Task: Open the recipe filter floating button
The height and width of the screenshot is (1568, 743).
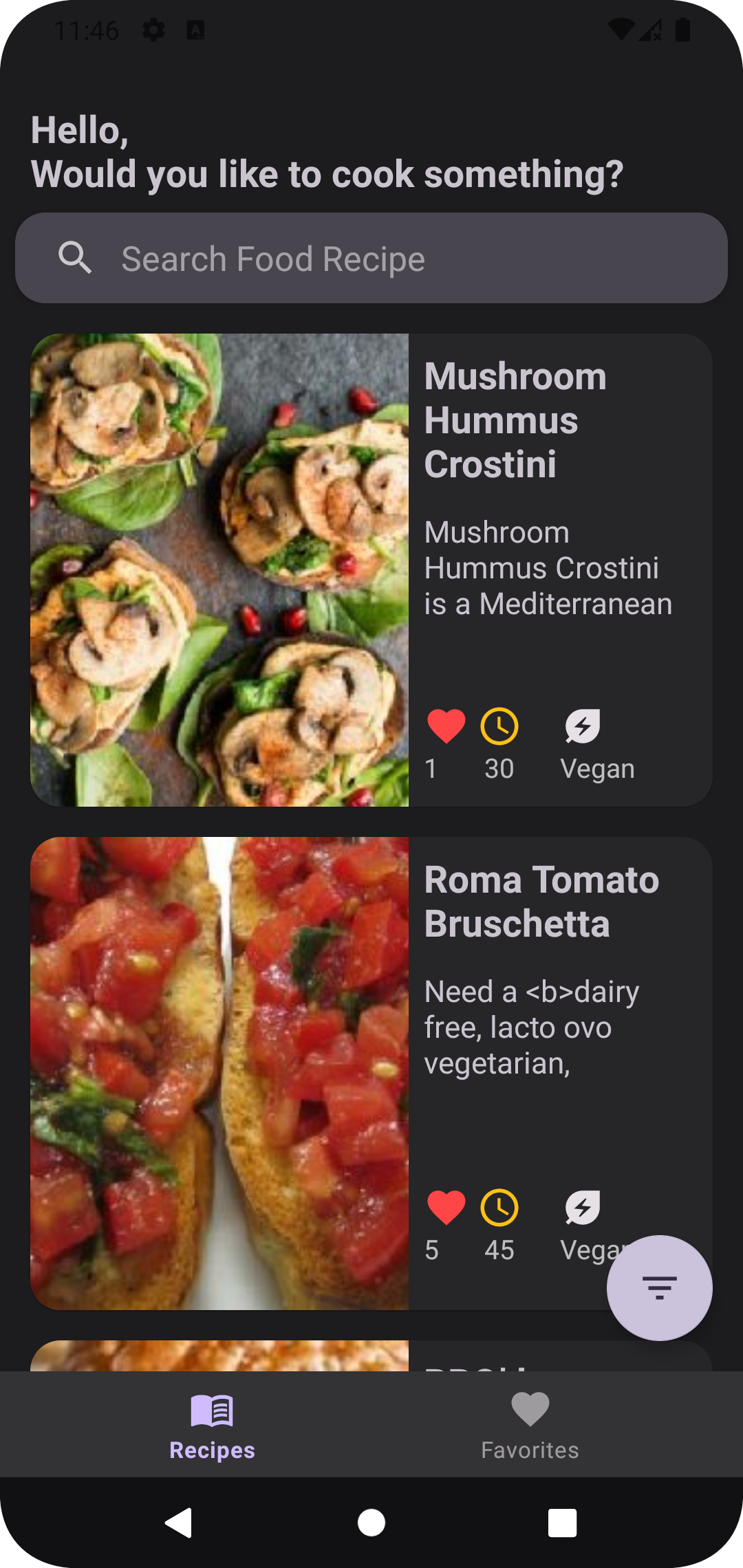Action: 659,1287
